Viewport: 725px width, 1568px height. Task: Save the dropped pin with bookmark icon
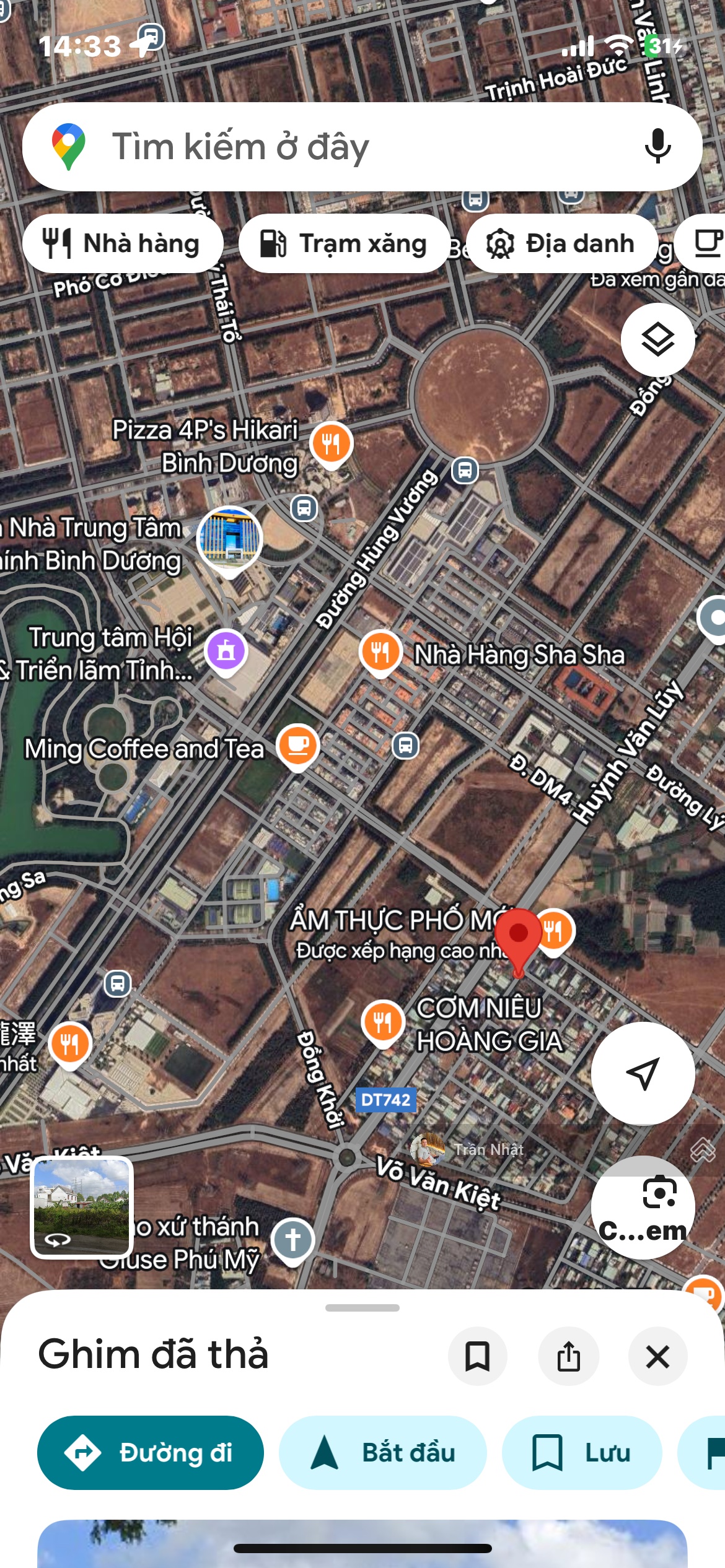click(x=477, y=1356)
